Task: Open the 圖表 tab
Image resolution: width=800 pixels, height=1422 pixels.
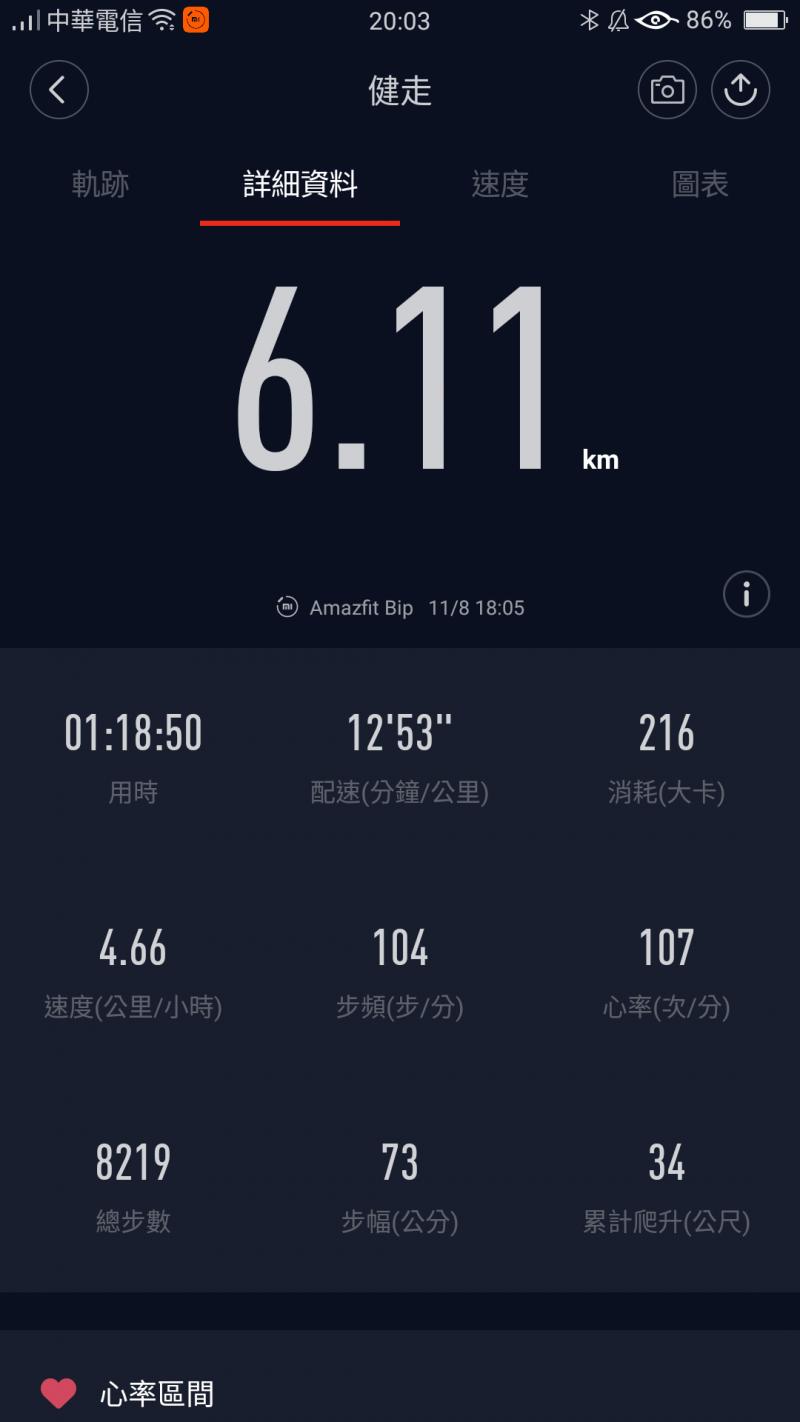Action: pyautogui.click(x=700, y=184)
